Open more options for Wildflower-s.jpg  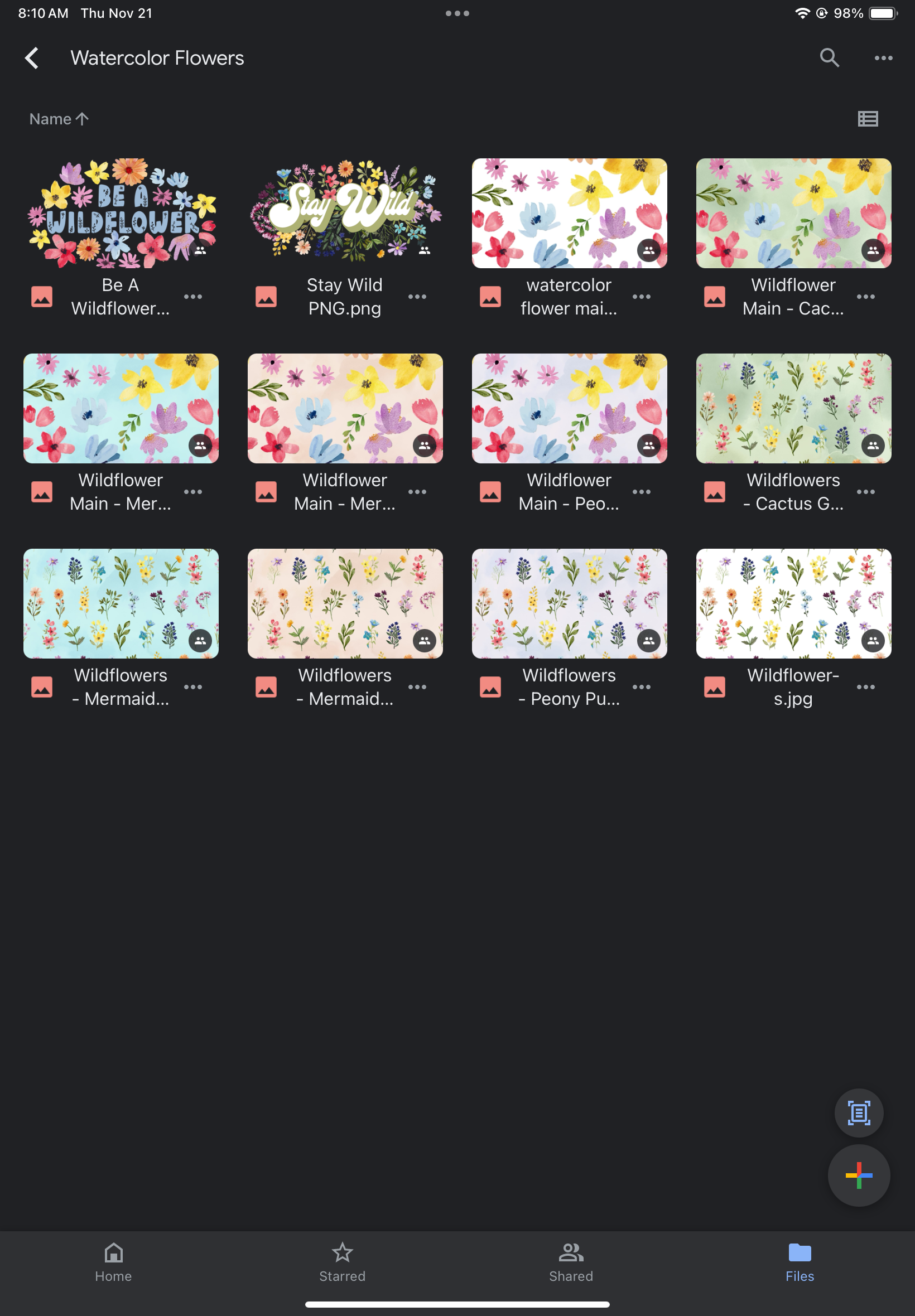(x=865, y=687)
